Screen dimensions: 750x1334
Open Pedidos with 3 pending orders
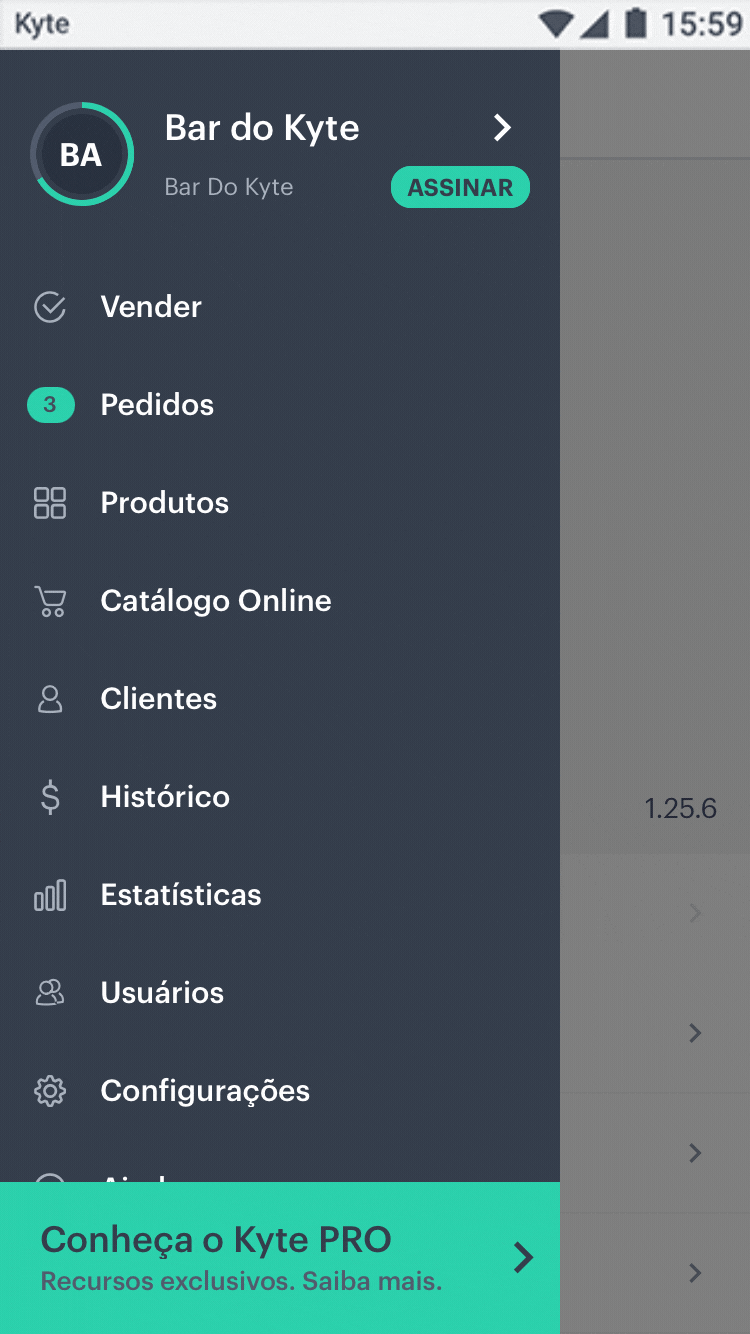[x=280, y=405]
